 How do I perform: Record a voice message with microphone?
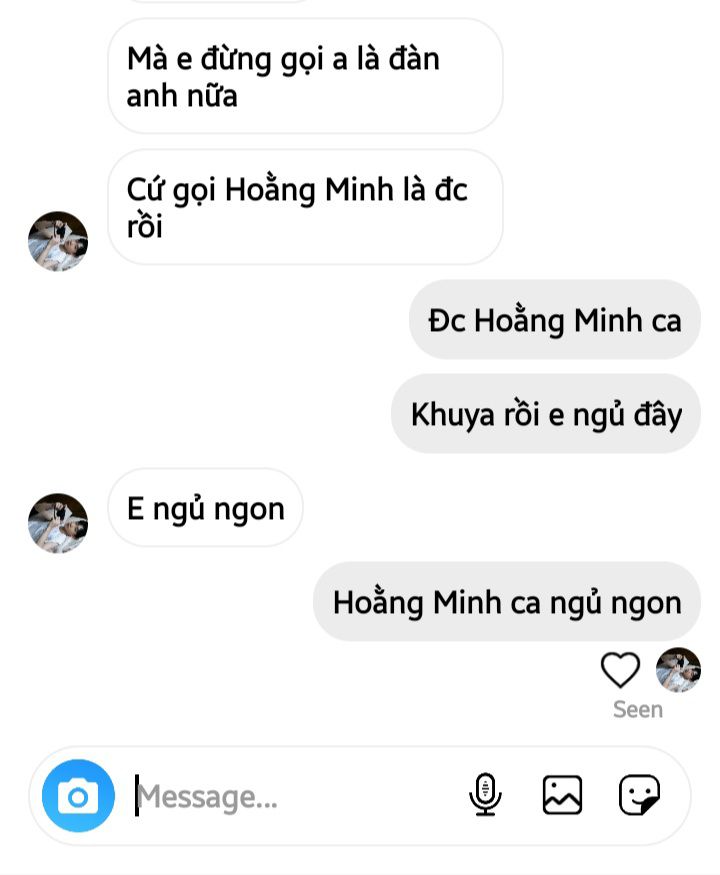point(485,796)
